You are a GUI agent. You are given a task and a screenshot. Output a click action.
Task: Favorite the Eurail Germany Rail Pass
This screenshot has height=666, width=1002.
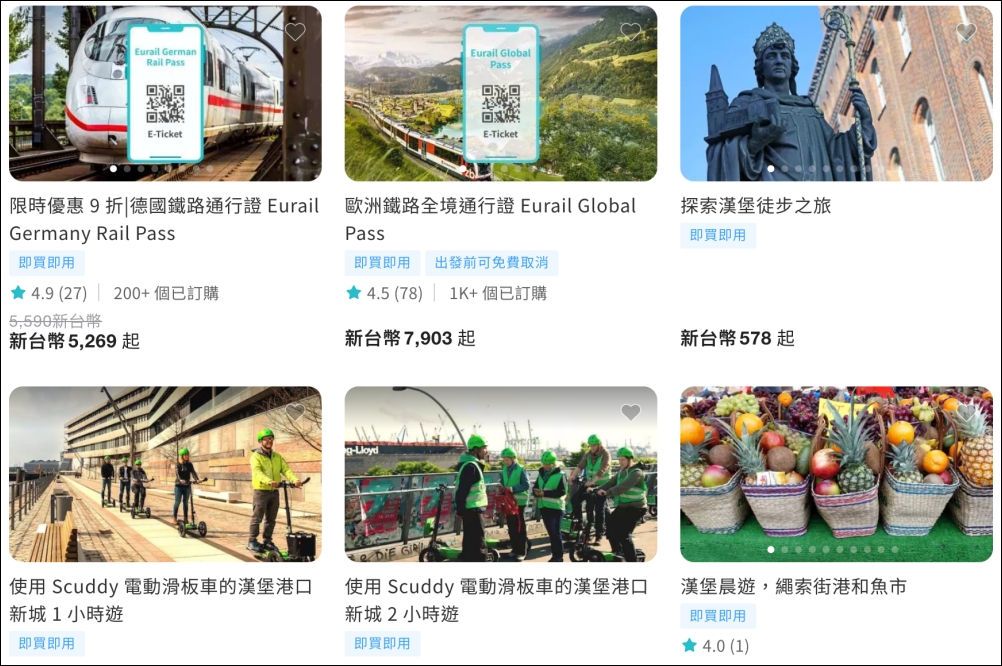click(295, 32)
